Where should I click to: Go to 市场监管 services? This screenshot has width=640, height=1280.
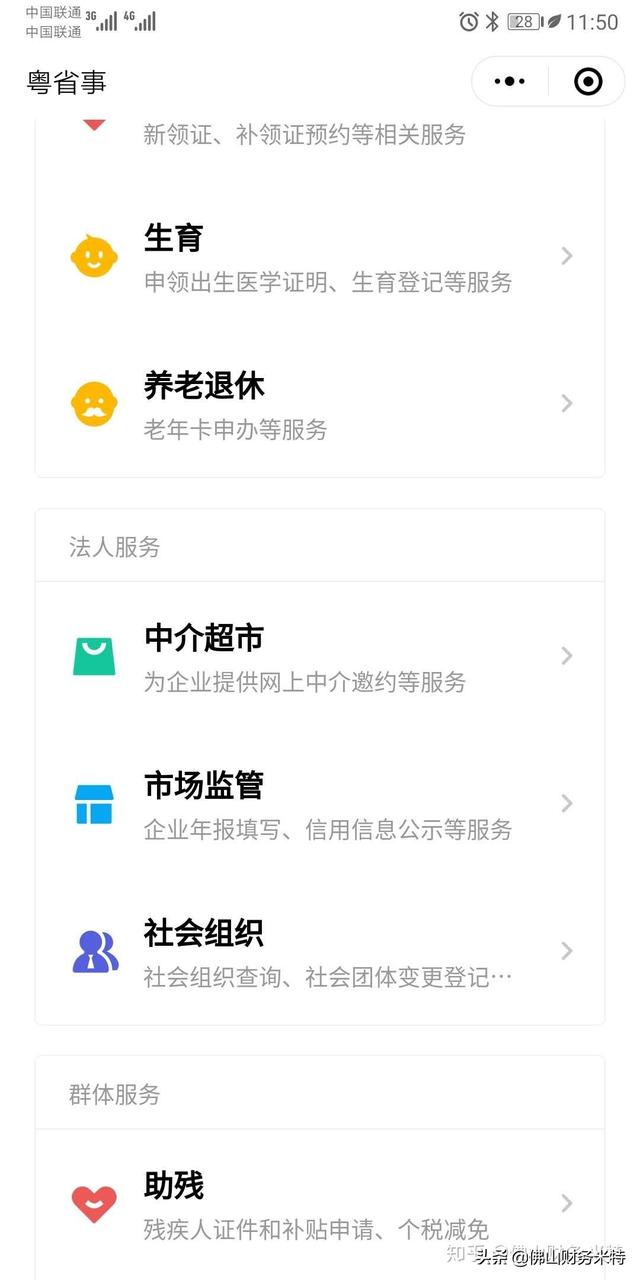(x=320, y=804)
